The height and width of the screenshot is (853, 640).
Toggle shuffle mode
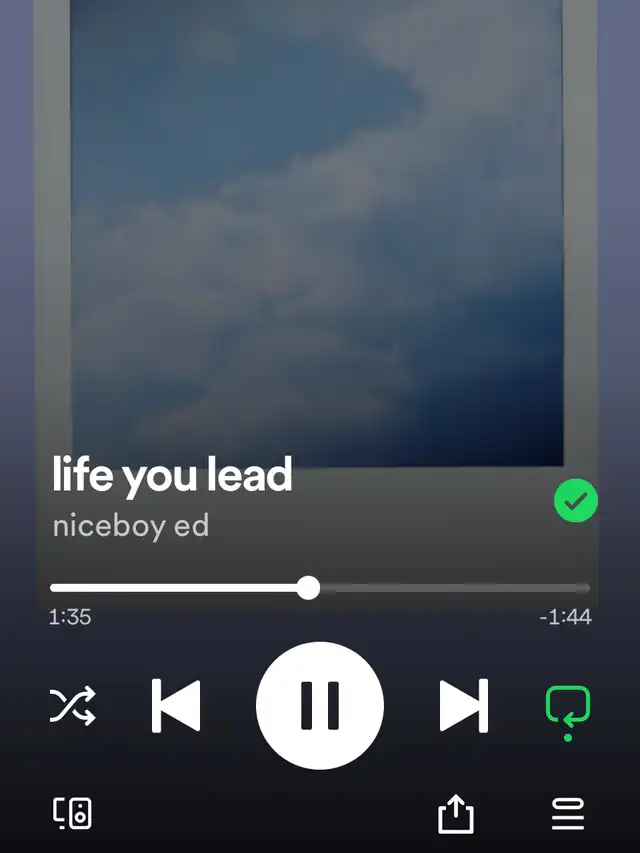pos(73,706)
